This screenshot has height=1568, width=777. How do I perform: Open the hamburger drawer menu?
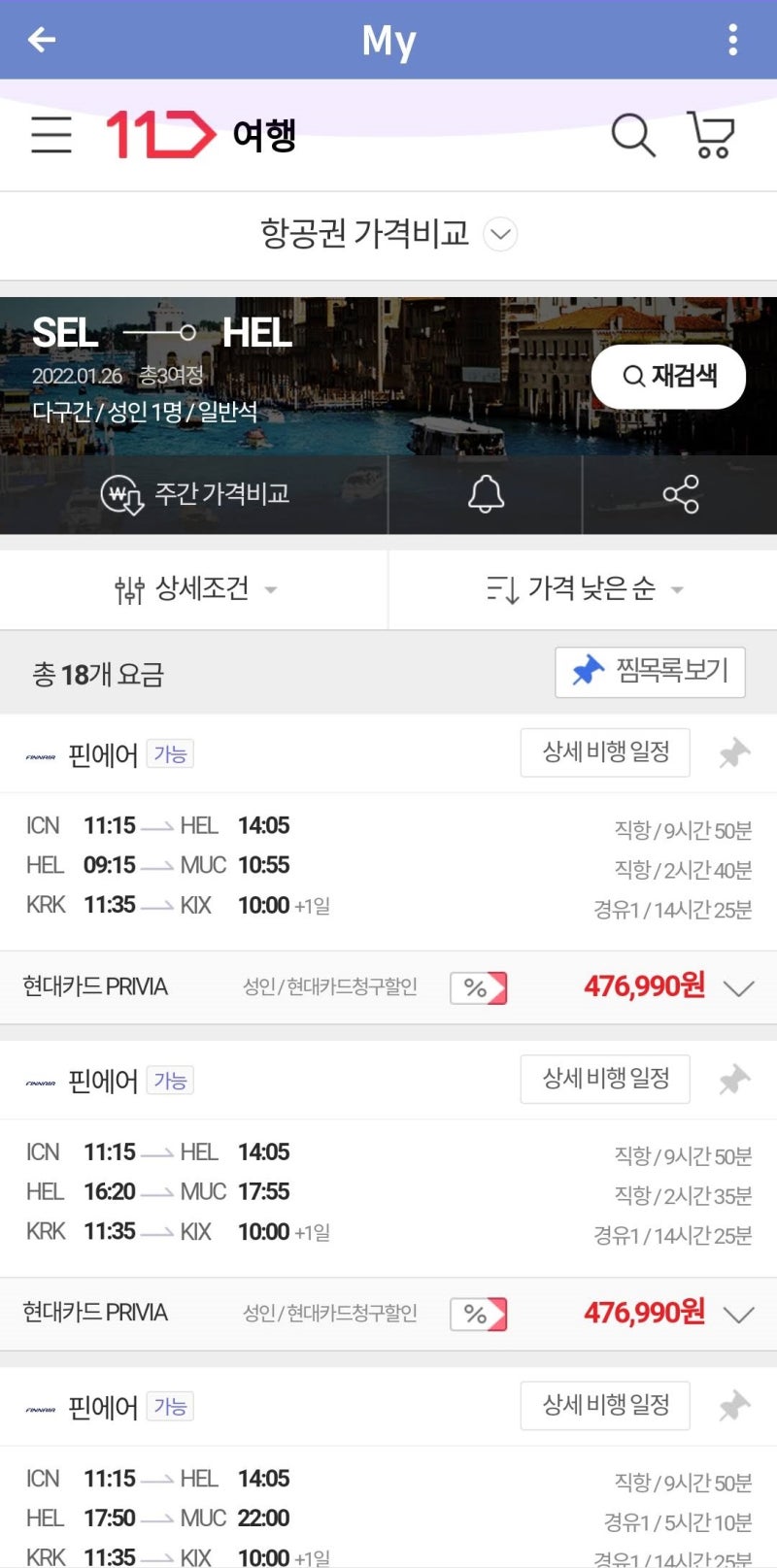point(51,135)
